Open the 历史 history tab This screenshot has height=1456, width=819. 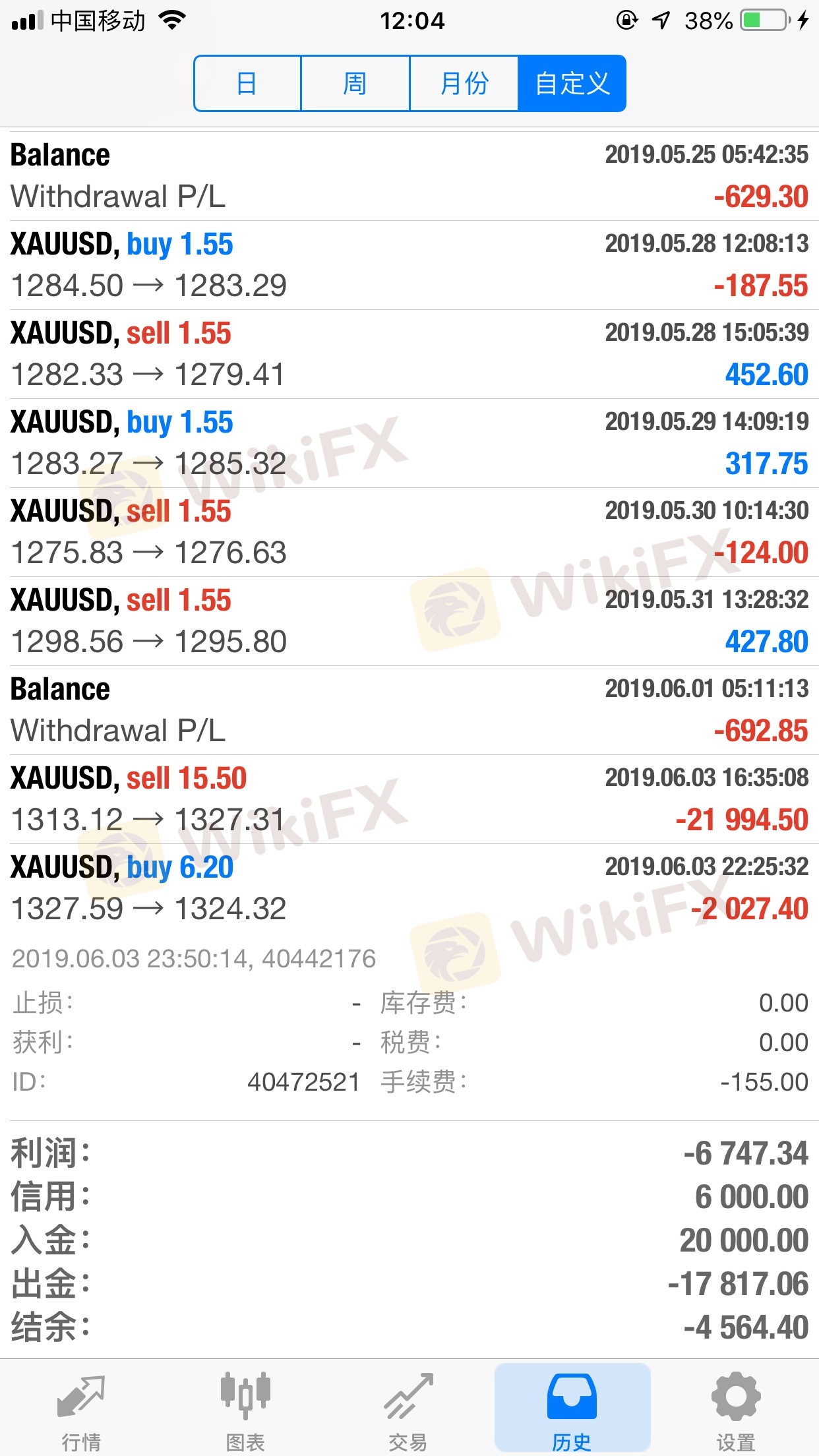[572, 1409]
